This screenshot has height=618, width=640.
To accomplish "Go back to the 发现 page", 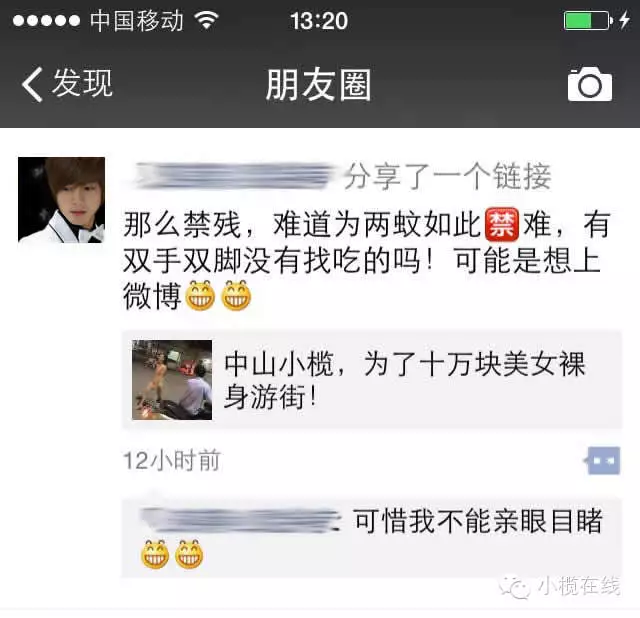I will 68,84.
